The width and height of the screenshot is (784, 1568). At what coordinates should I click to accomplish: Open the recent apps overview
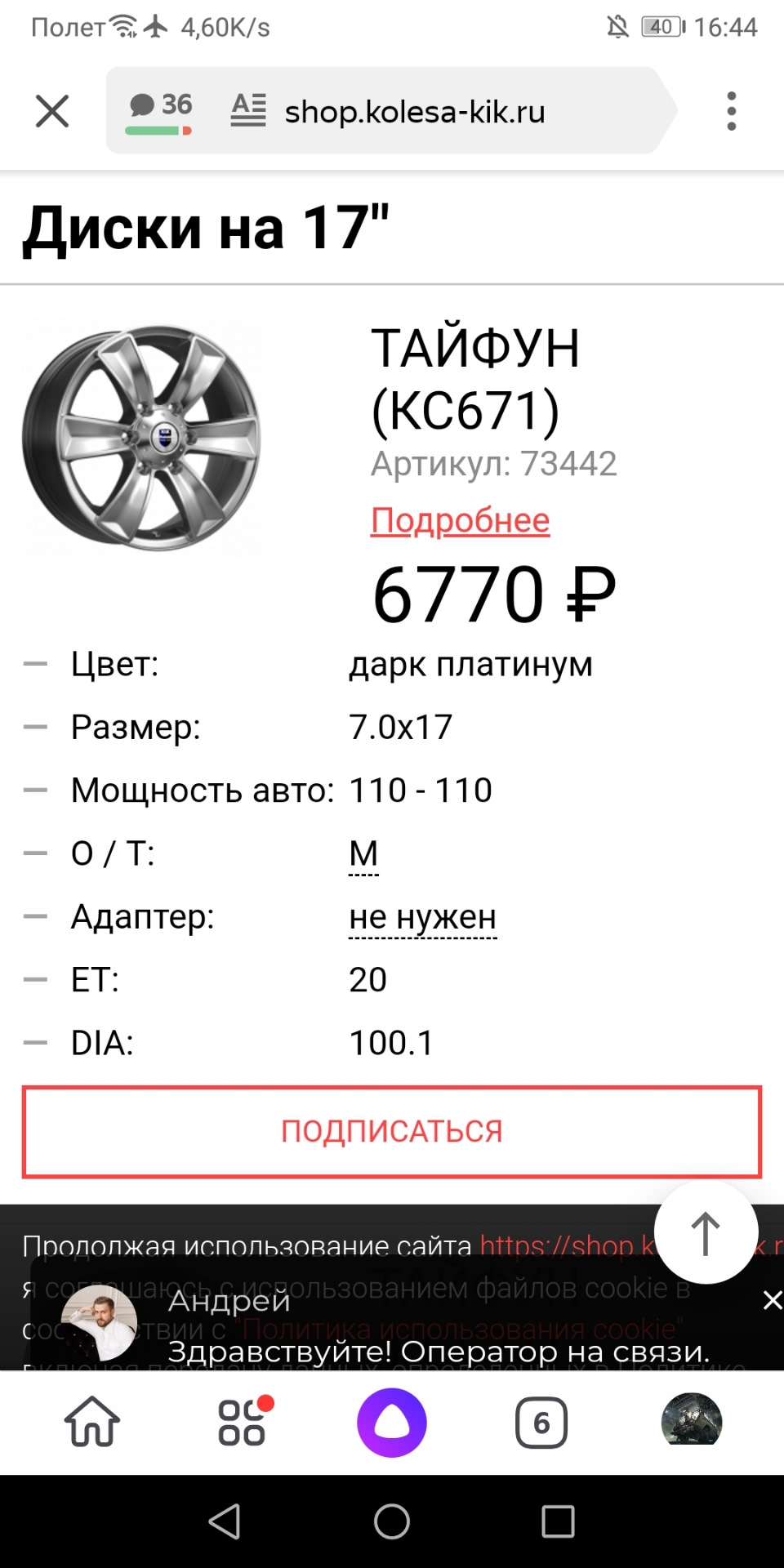click(x=559, y=1521)
